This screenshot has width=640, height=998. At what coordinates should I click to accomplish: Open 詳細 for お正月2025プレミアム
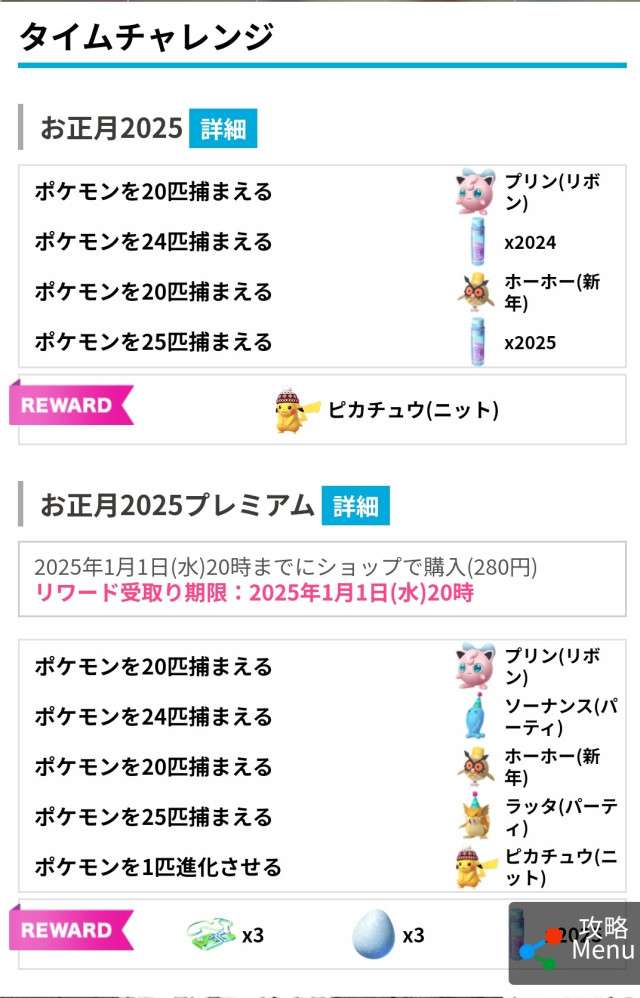(355, 506)
